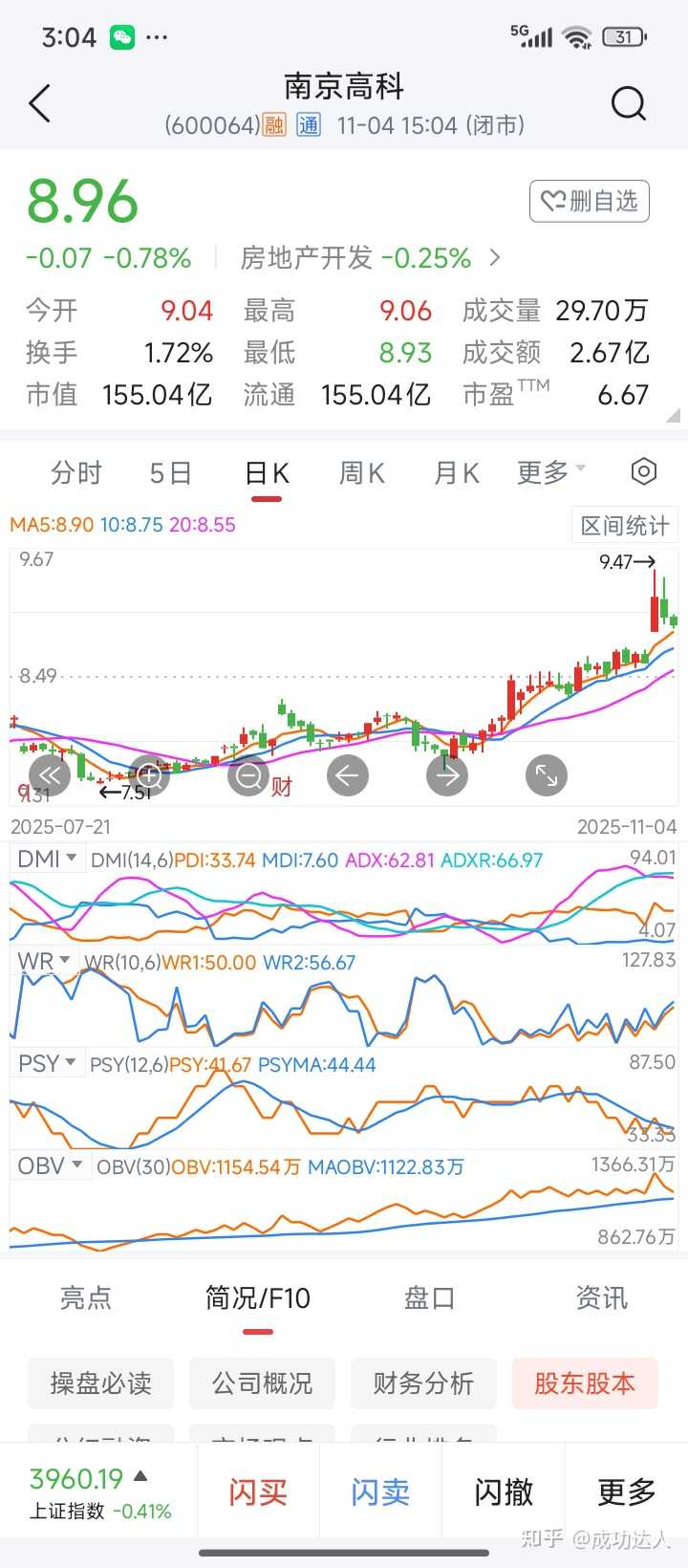Tap the 通 stock connect badge
The image size is (688, 1568).
pos(308,124)
